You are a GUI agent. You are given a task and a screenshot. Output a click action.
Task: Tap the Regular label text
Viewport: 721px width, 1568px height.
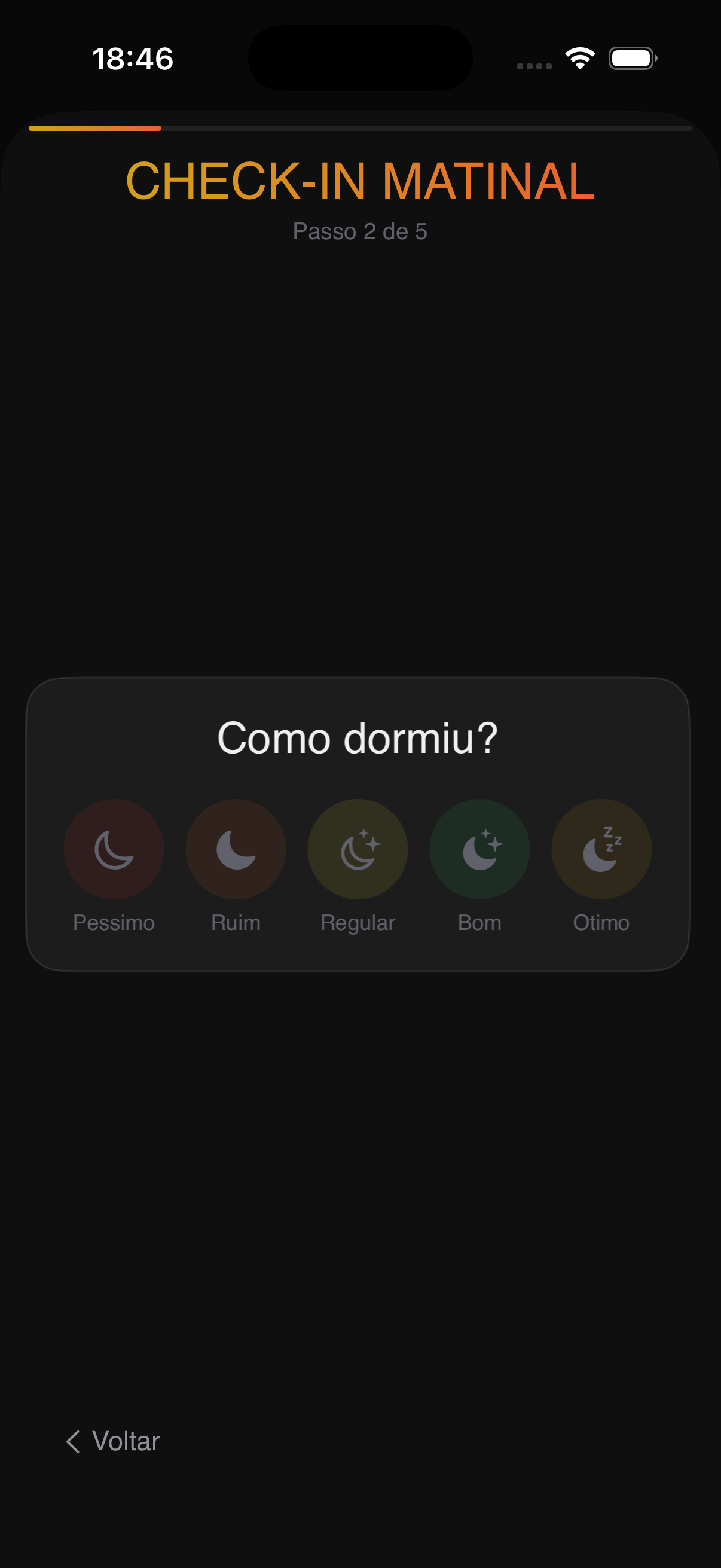[357, 922]
